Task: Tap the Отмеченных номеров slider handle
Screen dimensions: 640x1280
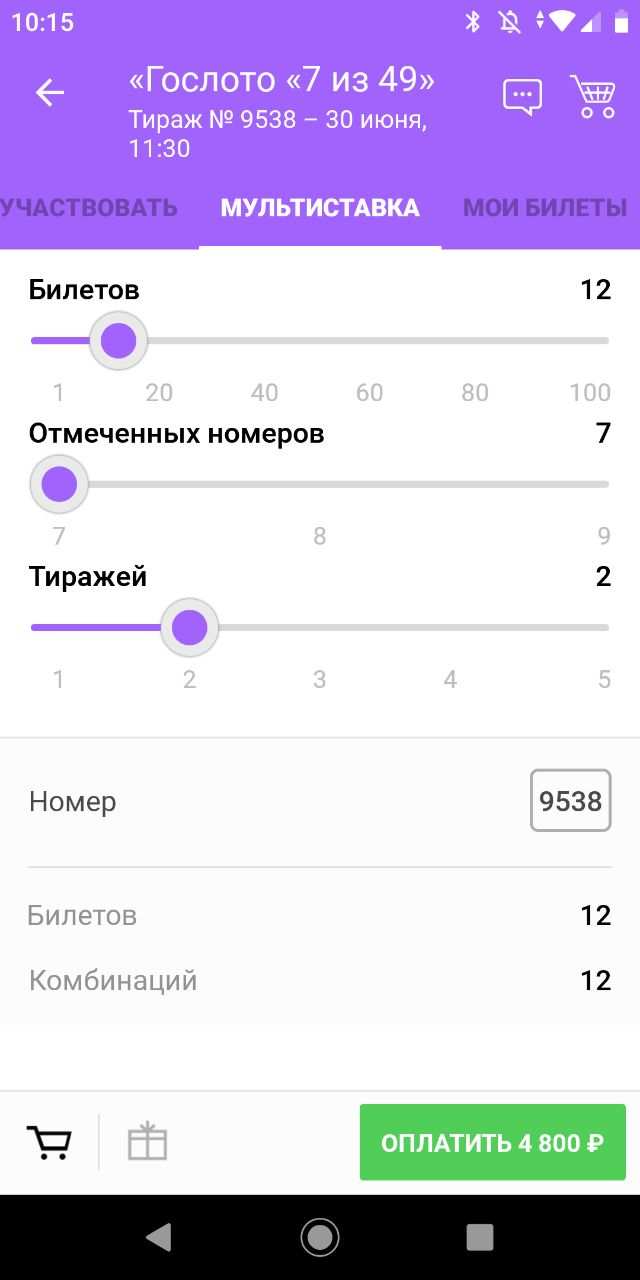Action: click(59, 484)
